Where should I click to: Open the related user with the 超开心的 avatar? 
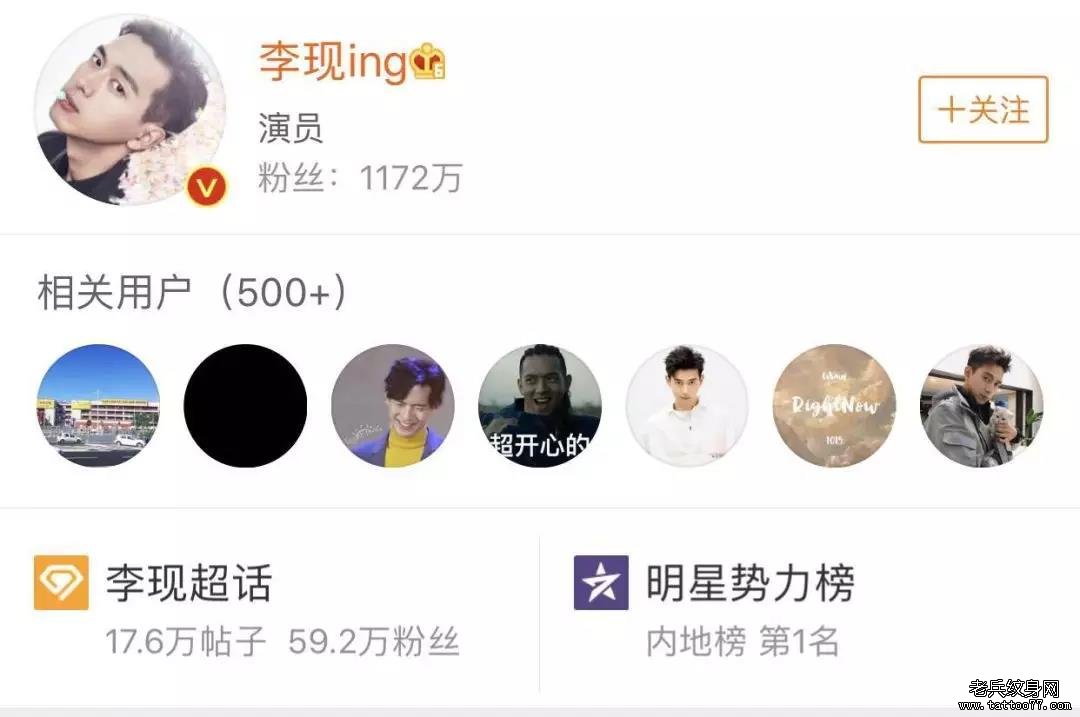540,406
